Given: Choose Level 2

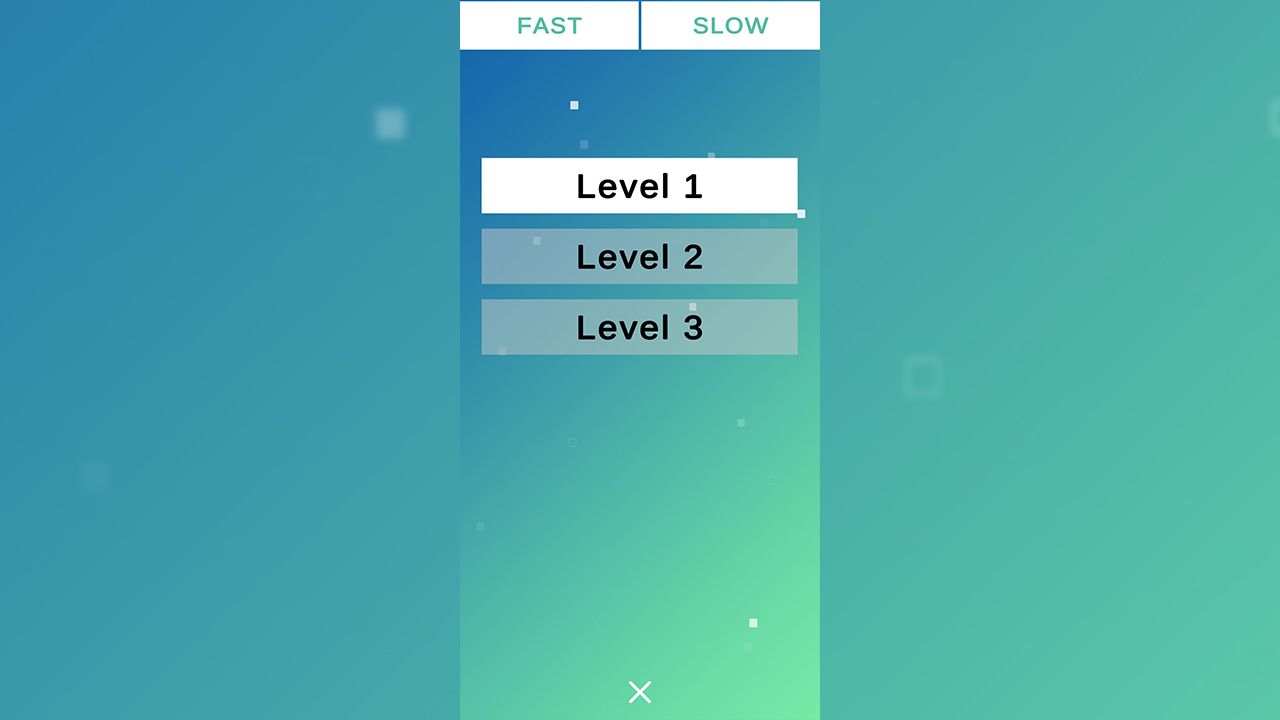Looking at the screenshot, I should pyautogui.click(x=639, y=257).
